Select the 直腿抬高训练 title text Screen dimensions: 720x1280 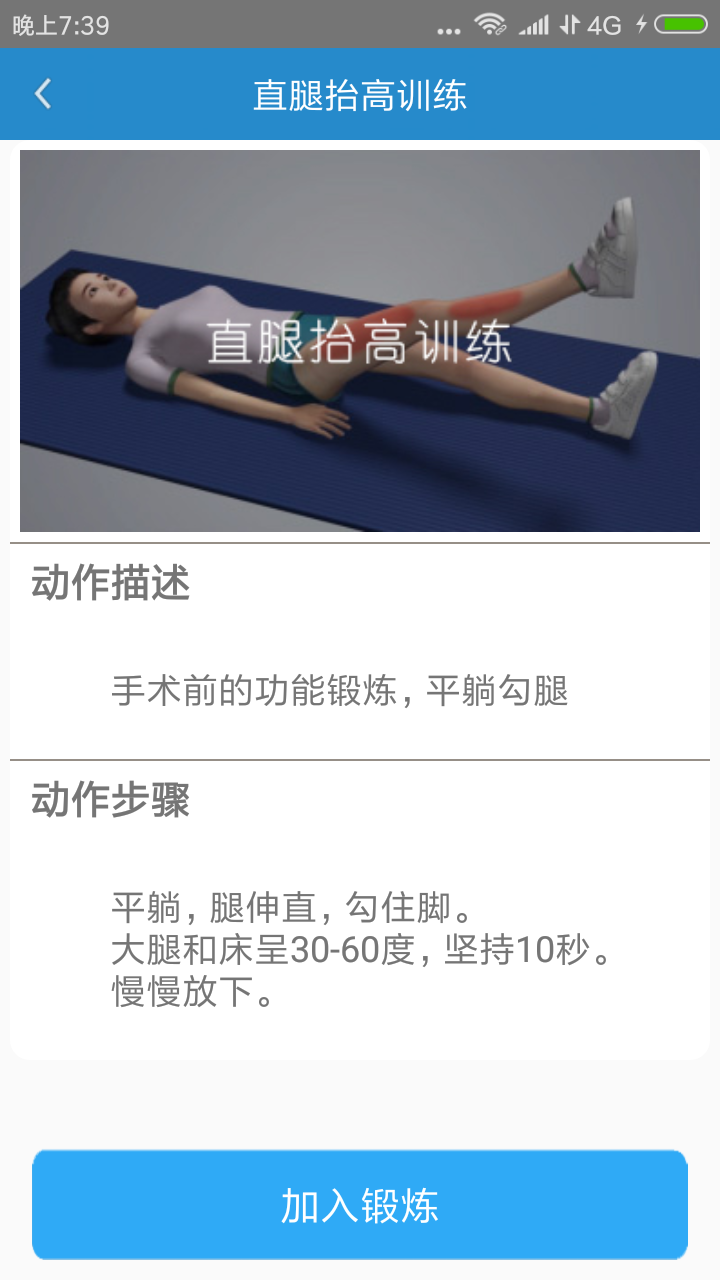click(360, 93)
